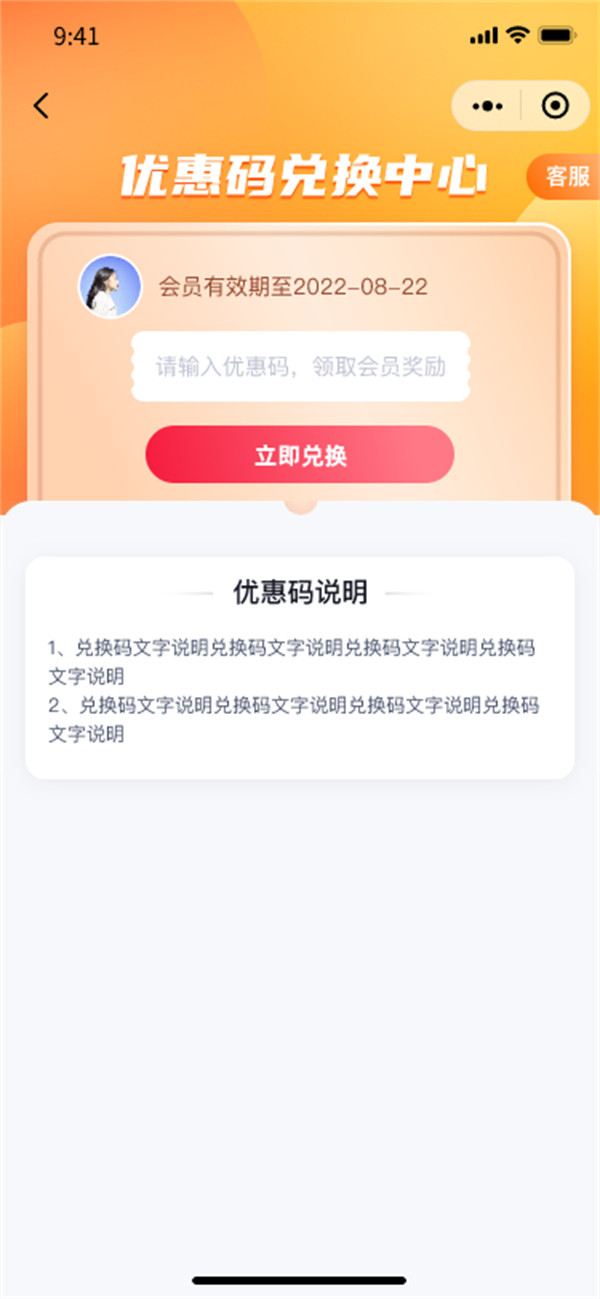Open the member profile avatar
The width and height of the screenshot is (600, 1299).
tap(110, 287)
